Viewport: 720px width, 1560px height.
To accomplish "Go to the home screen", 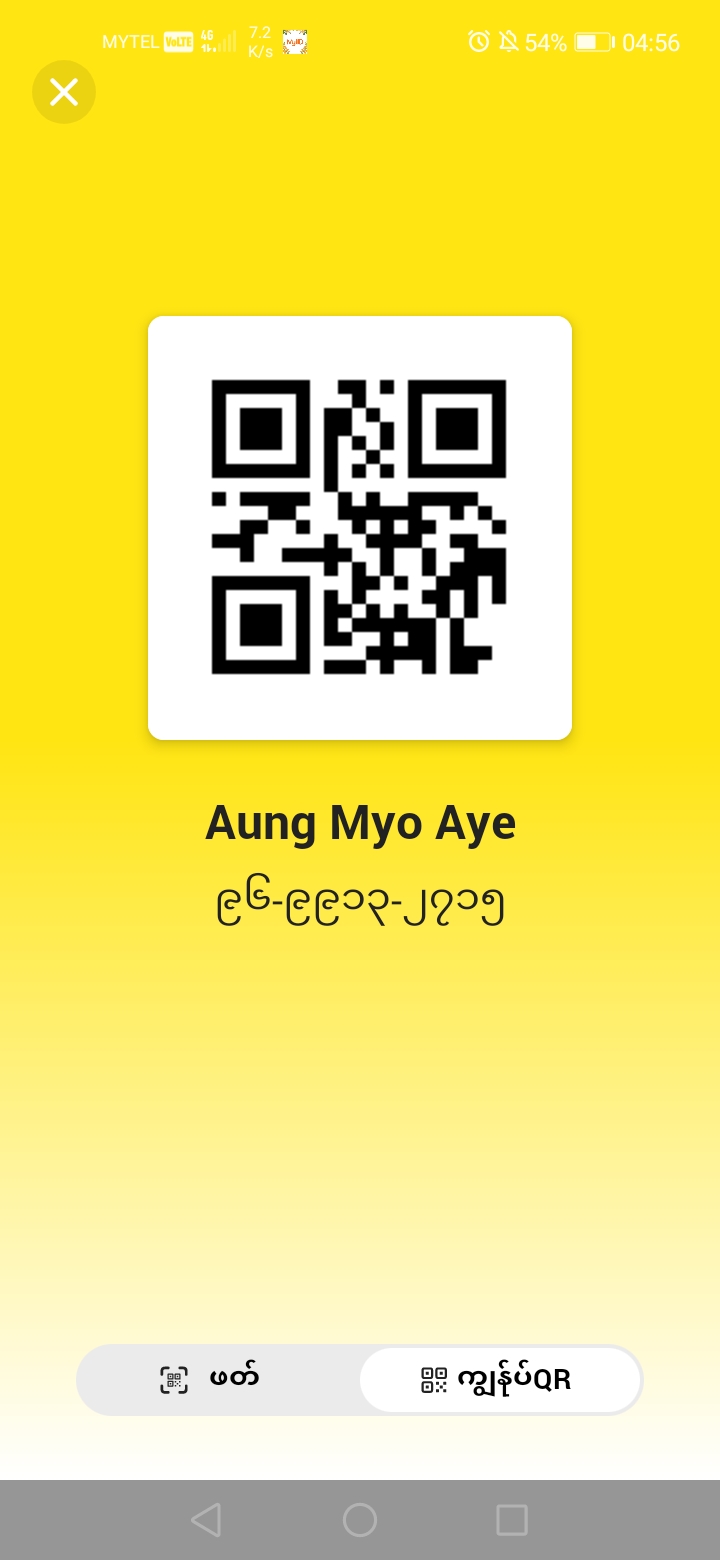I will pyautogui.click(x=360, y=1519).
